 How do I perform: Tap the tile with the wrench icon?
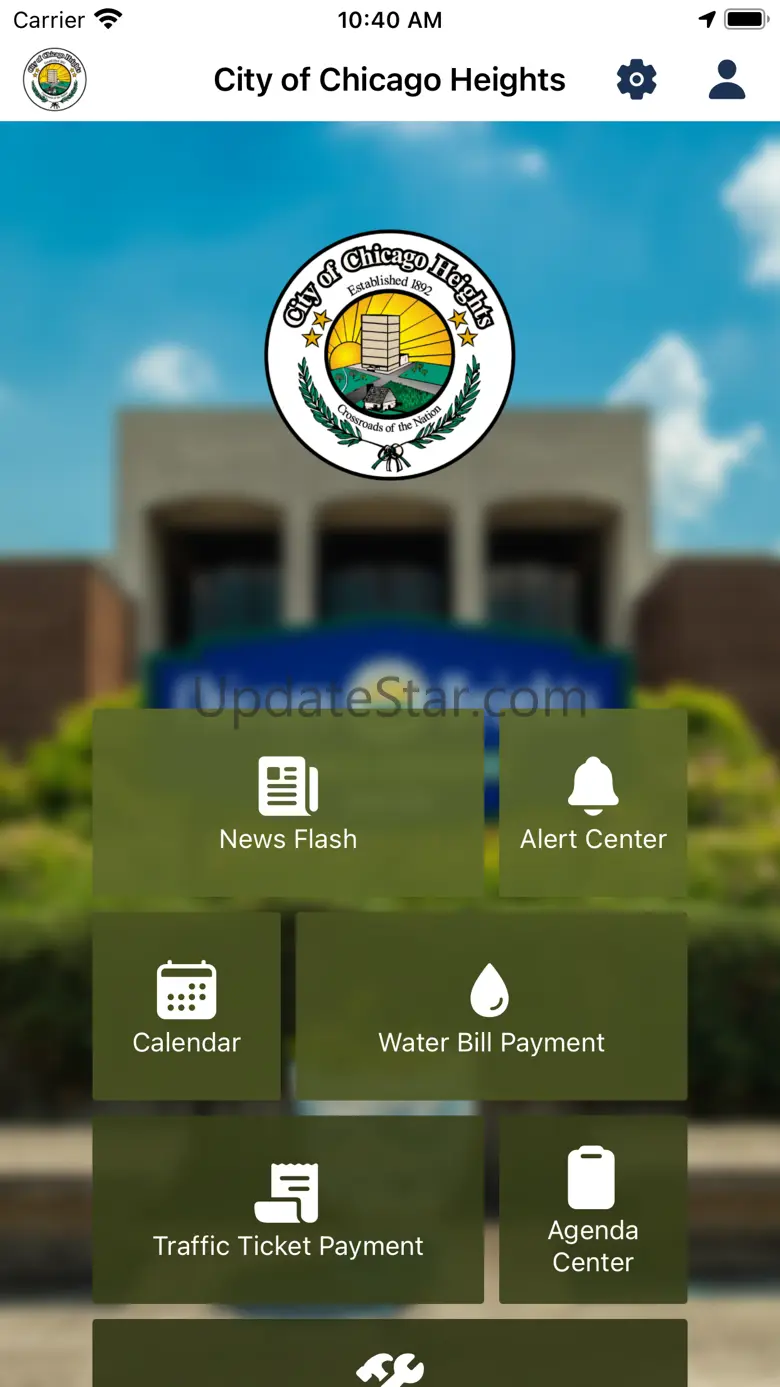click(x=390, y=1358)
